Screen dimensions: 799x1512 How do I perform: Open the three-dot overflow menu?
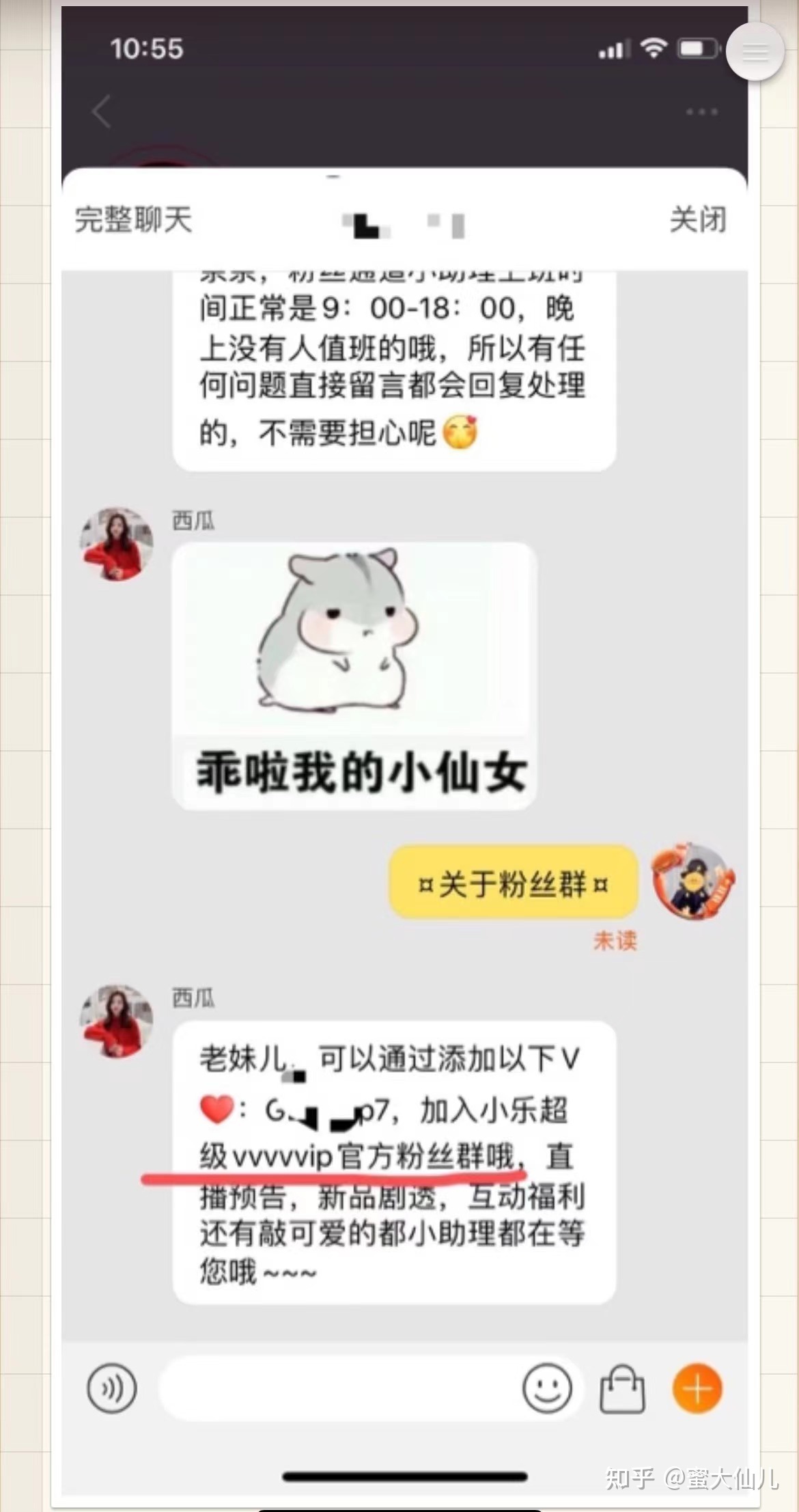tap(701, 112)
